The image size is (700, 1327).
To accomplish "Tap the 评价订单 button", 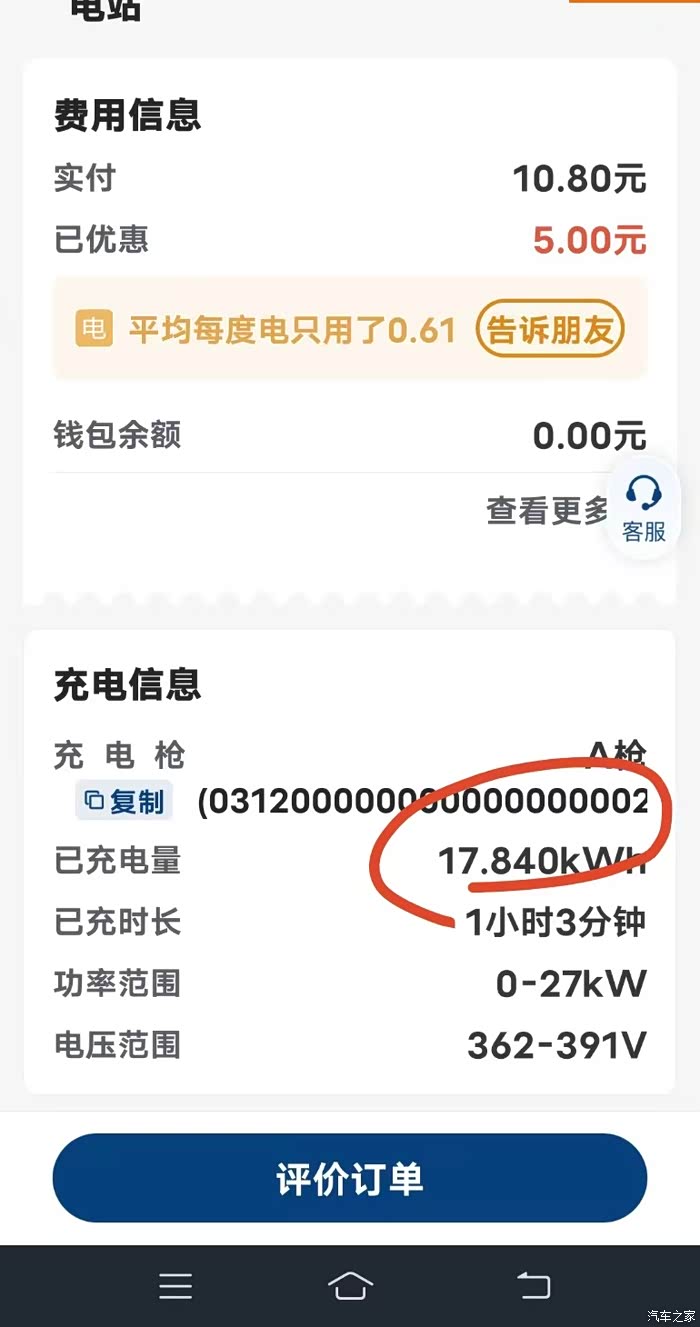I will (x=350, y=1178).
